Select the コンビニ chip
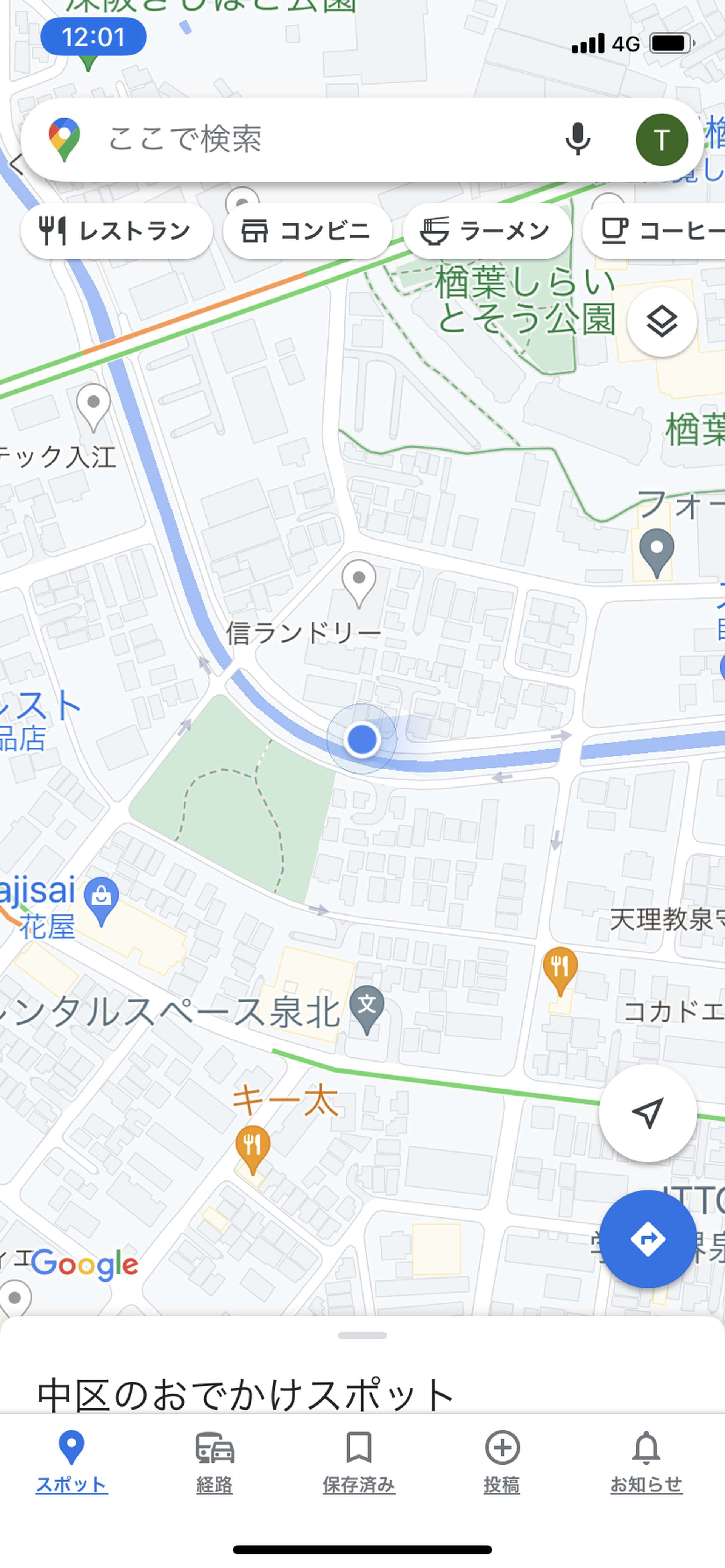The width and height of the screenshot is (725, 1568). 307,231
